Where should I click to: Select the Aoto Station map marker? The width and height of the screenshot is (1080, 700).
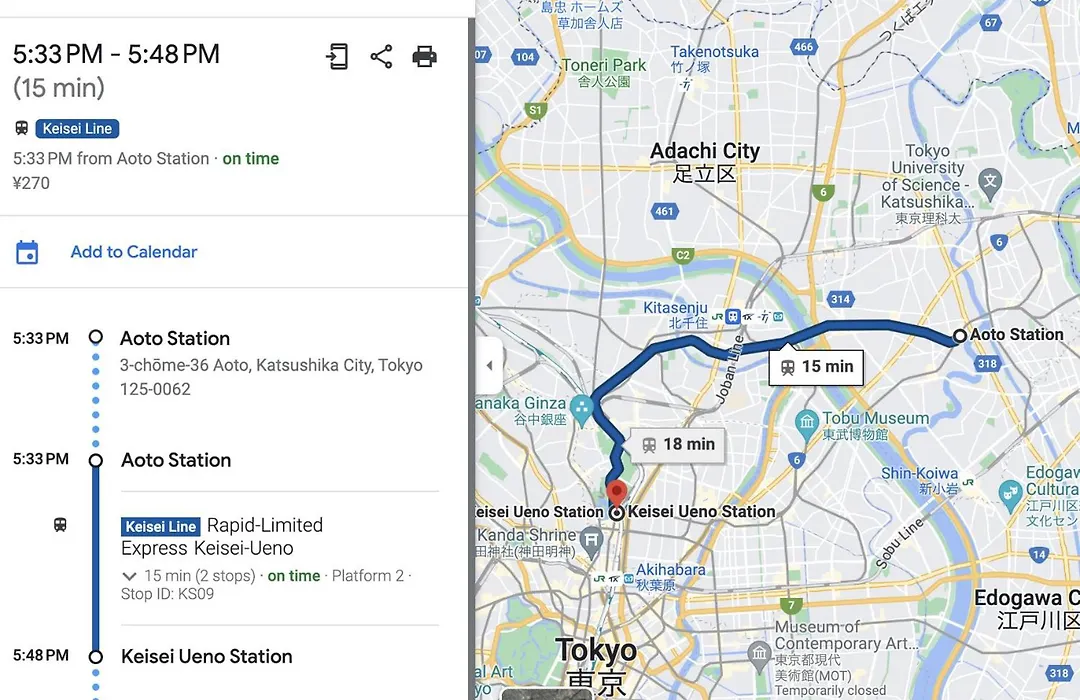pyautogui.click(x=960, y=336)
